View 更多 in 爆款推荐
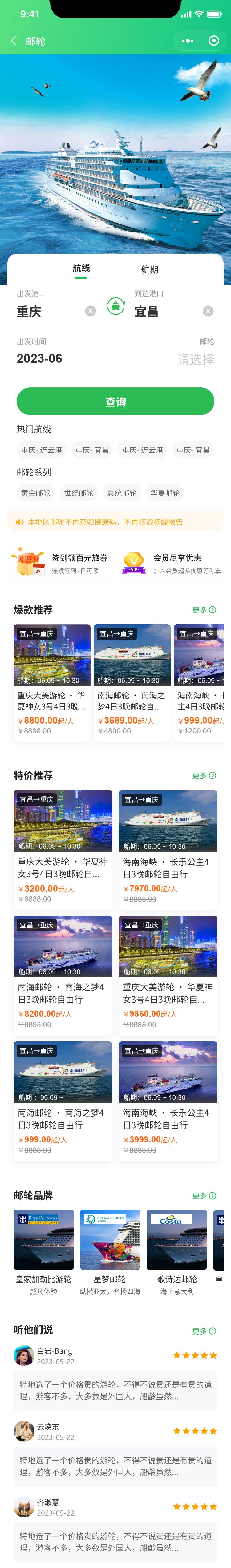Screen dimensions: 231x1568 pyautogui.click(x=204, y=610)
